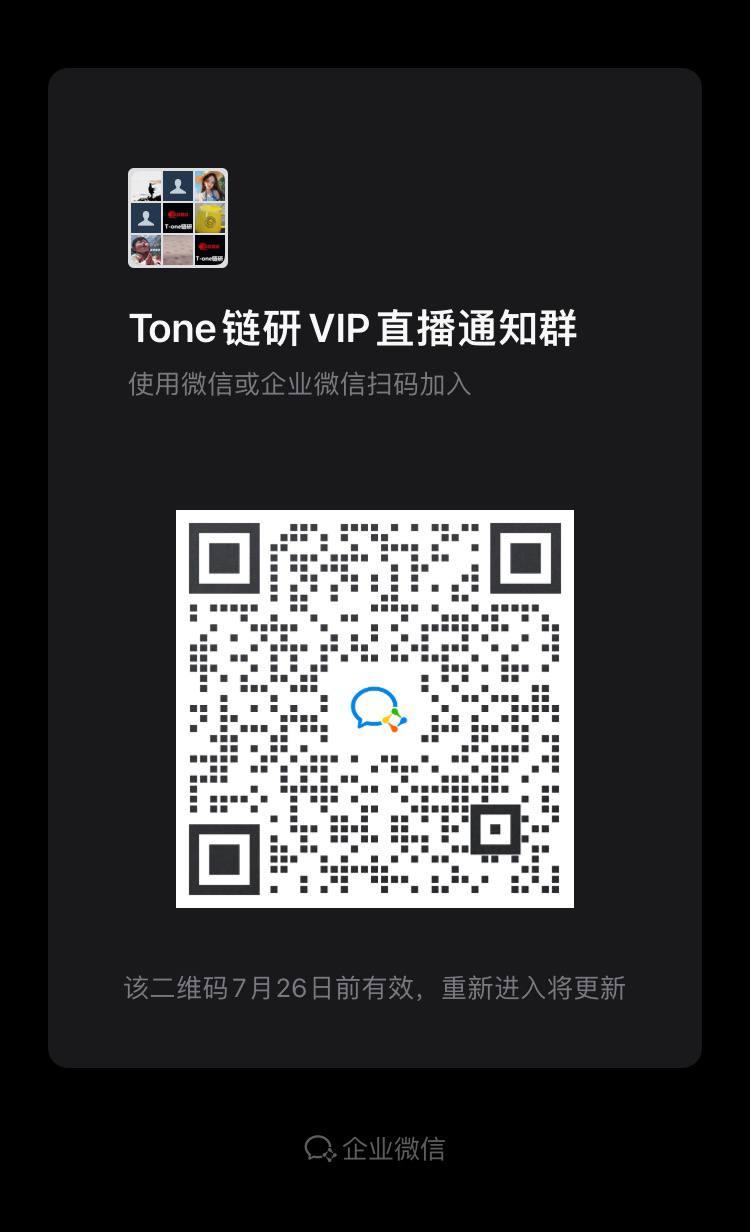Viewport: 750px width, 1232px height.
Task: Click the bottom-left finder pattern of the QR code
Action: click(x=224, y=857)
